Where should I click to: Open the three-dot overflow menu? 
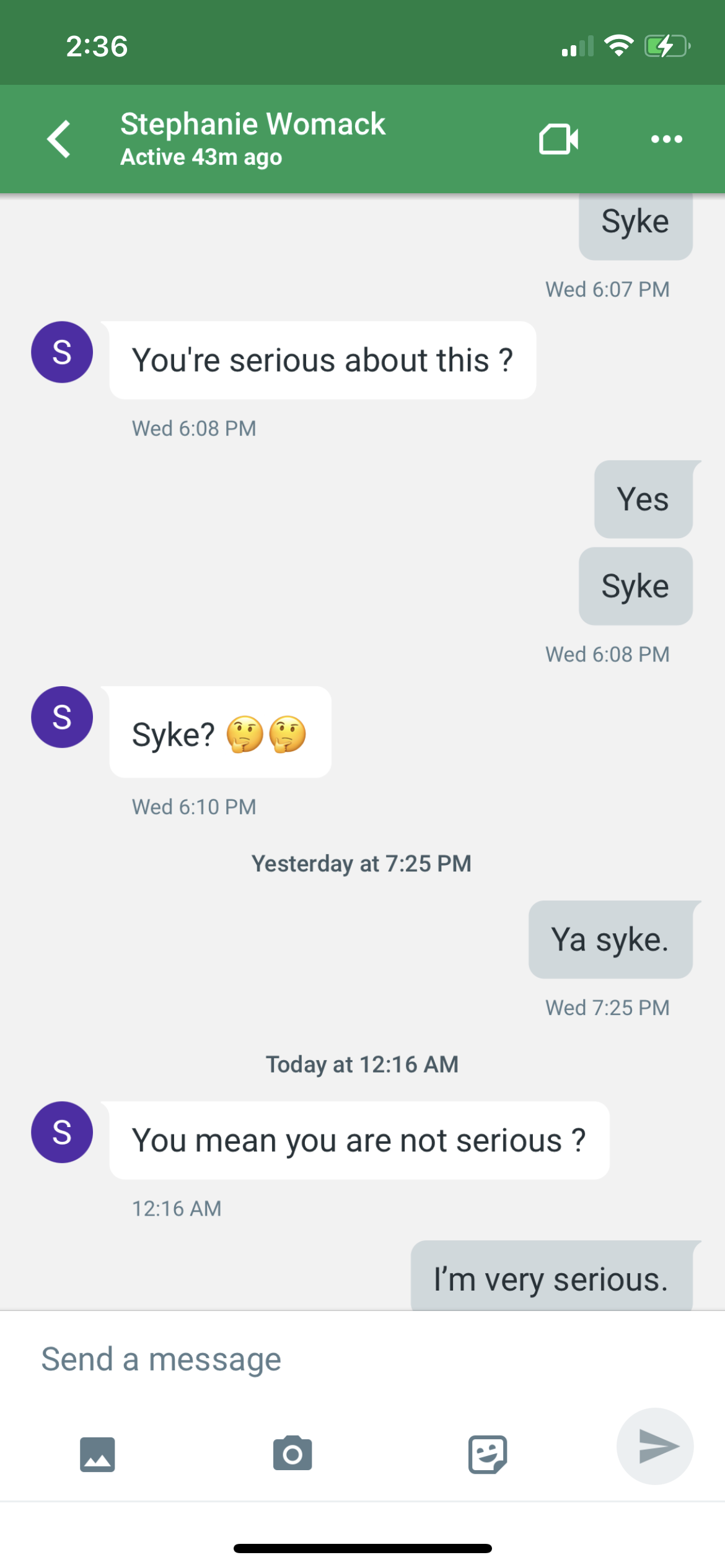667,139
